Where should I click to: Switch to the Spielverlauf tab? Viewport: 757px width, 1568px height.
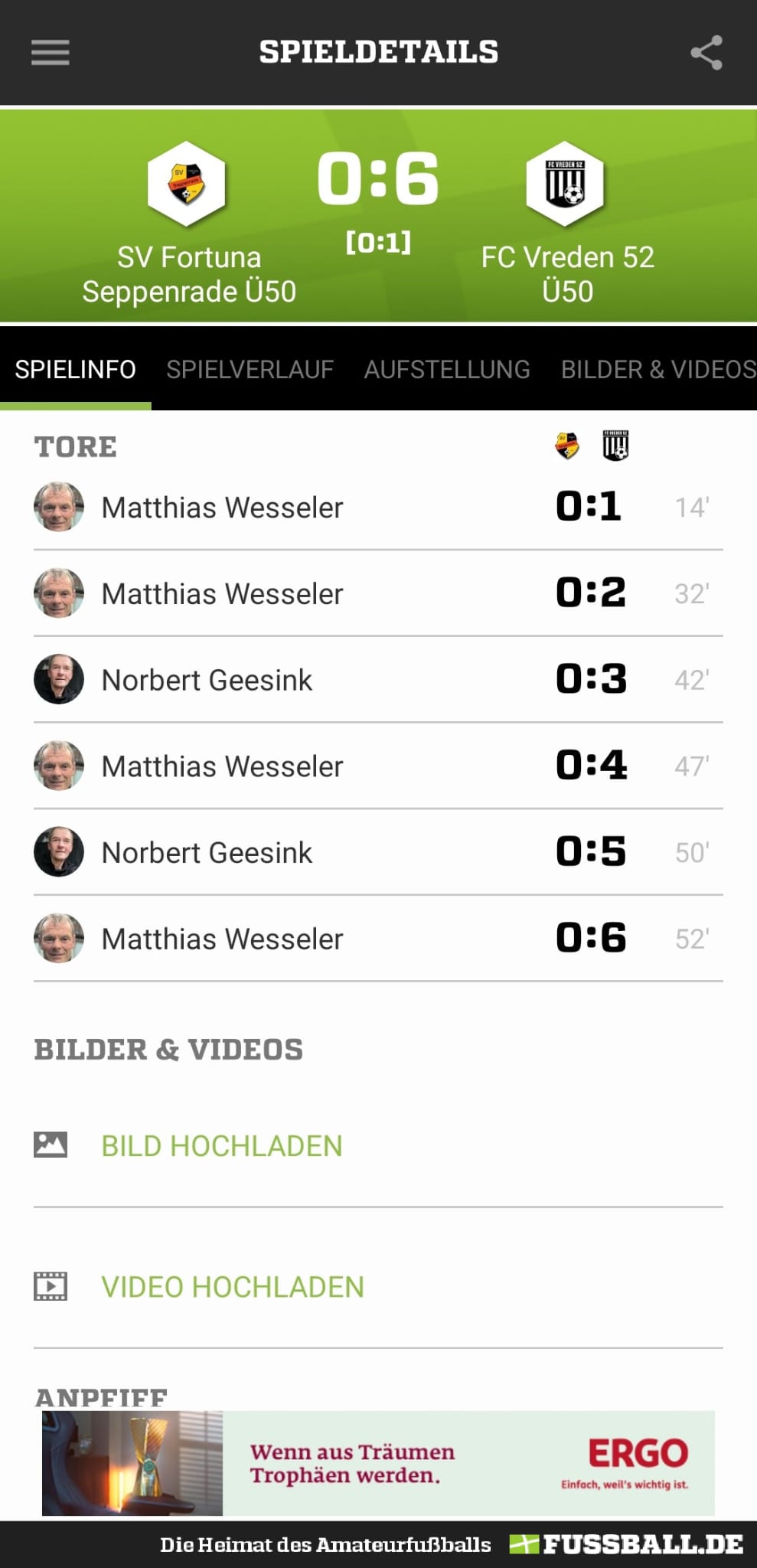coord(250,370)
